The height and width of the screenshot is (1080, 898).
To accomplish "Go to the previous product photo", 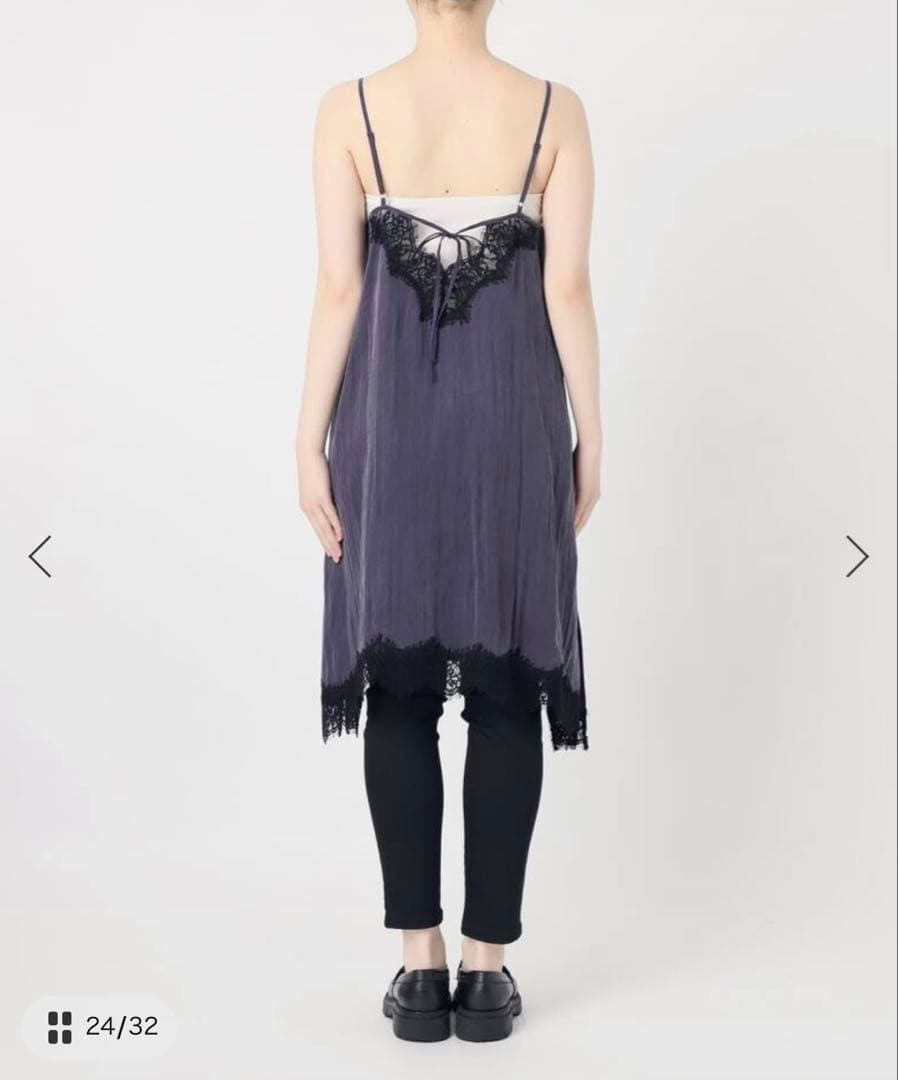I will coord(40,556).
